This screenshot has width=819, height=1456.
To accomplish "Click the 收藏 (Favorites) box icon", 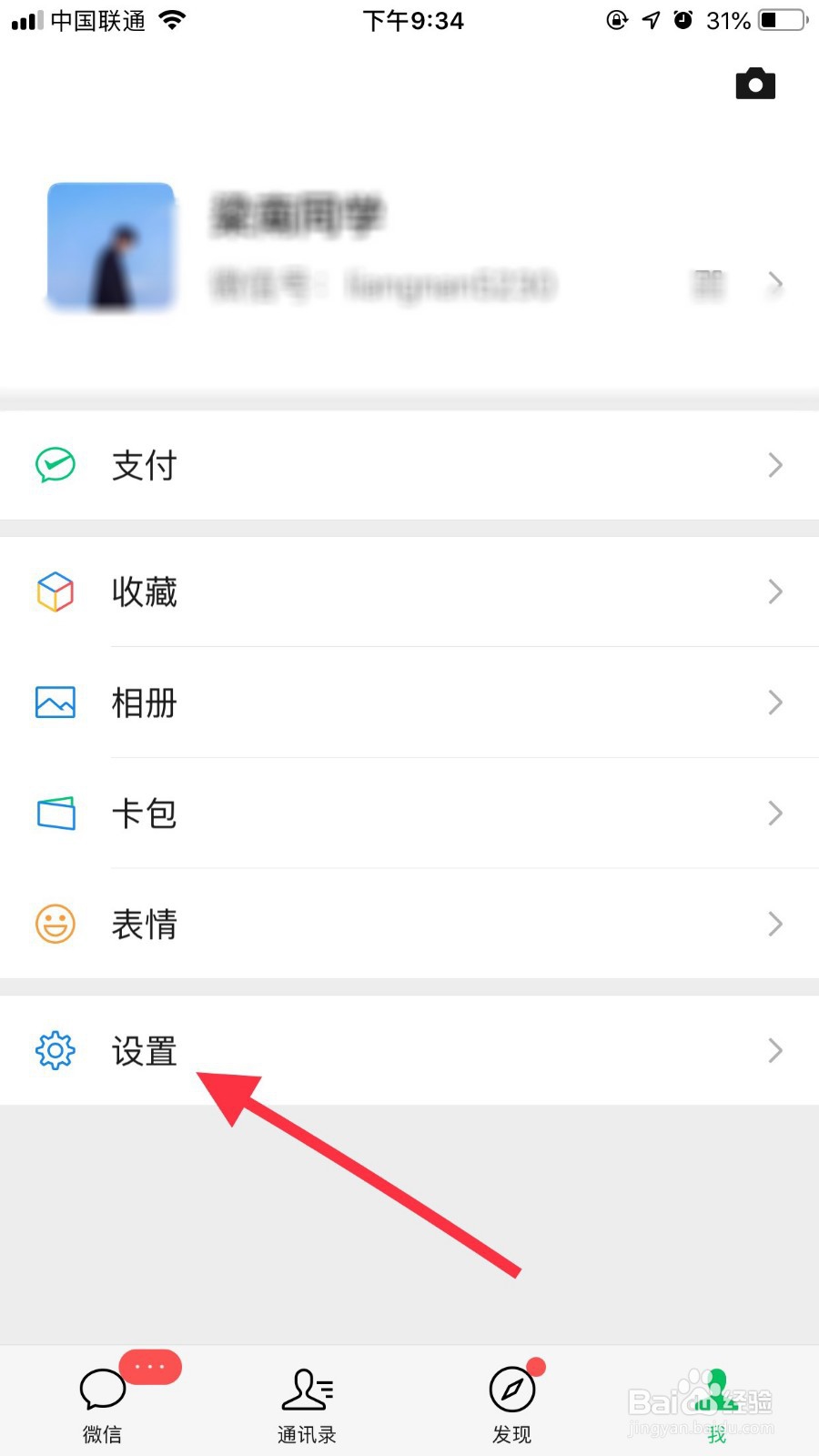I will 55,591.
